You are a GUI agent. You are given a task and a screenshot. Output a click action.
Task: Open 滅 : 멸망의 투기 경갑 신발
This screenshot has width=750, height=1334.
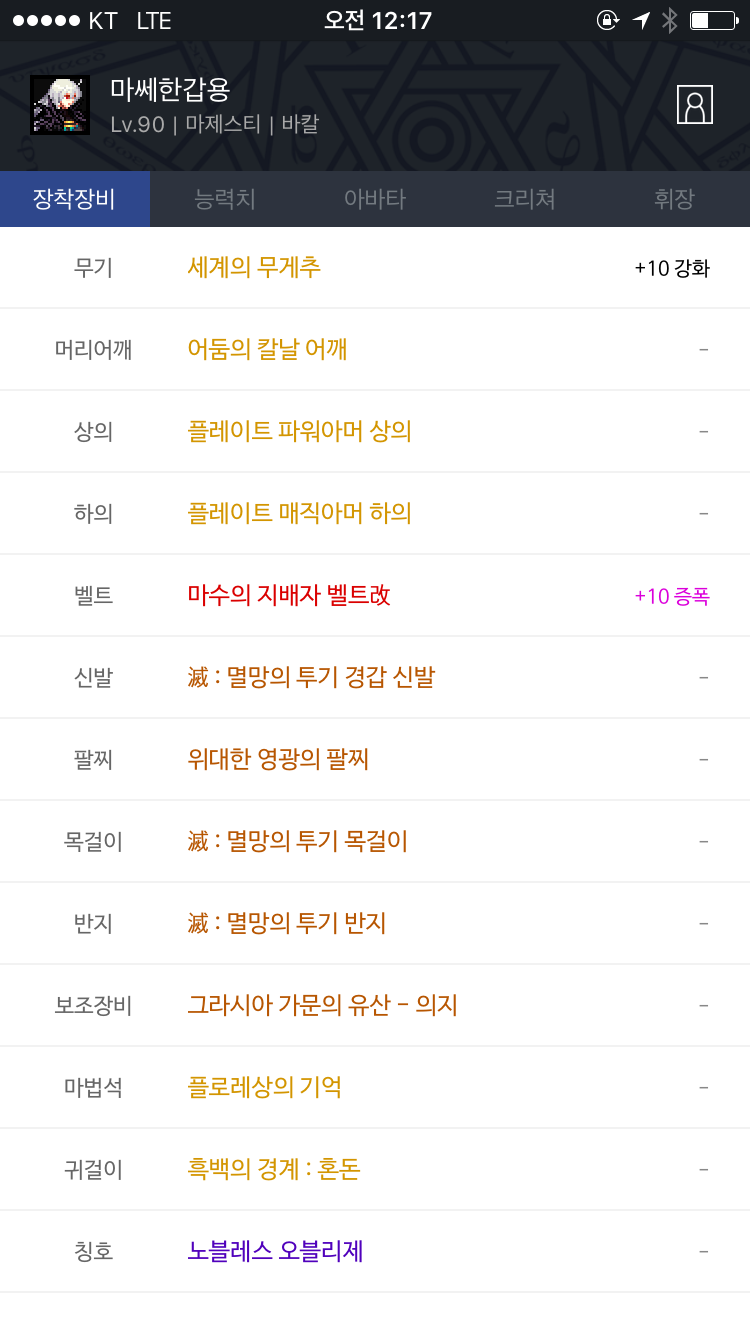pos(311,677)
